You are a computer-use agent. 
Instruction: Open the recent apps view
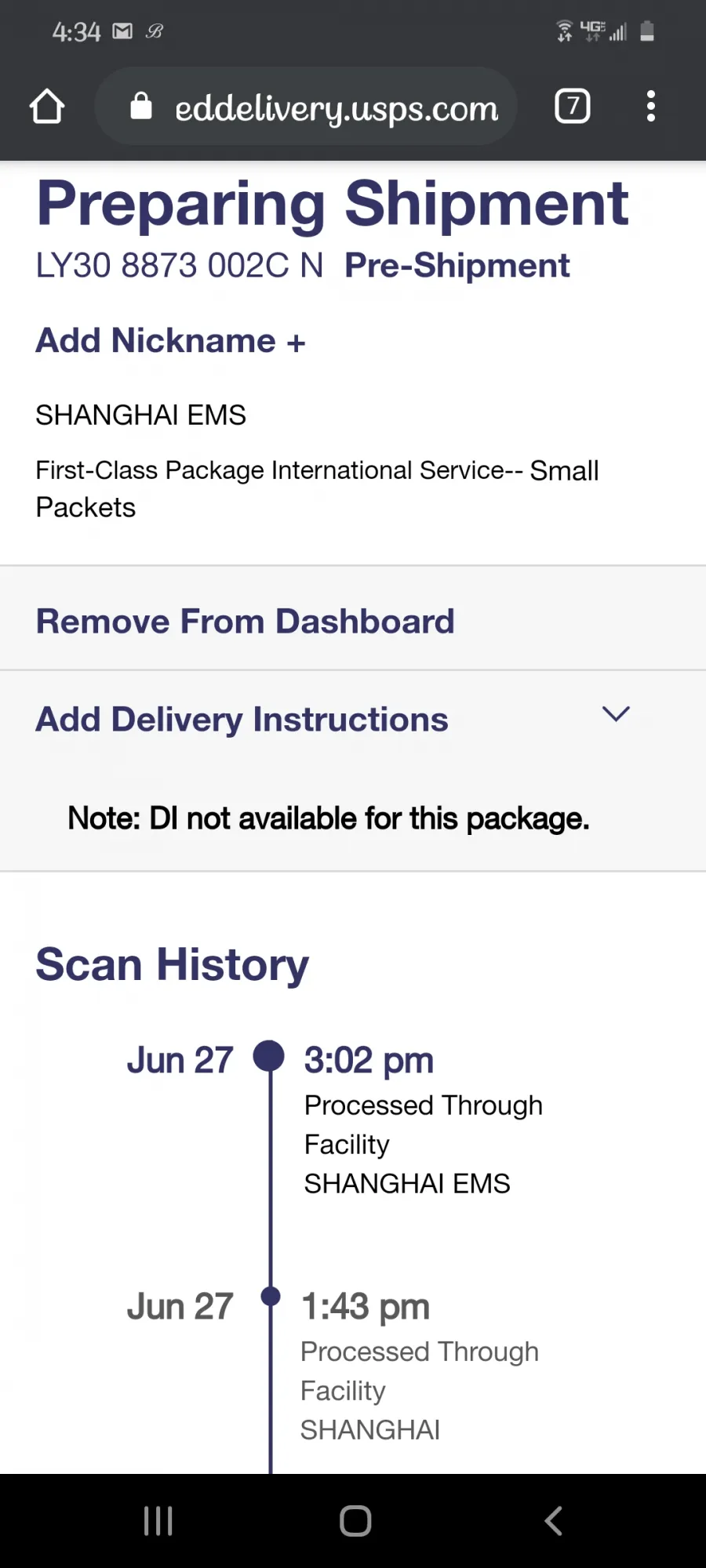[x=158, y=1521]
